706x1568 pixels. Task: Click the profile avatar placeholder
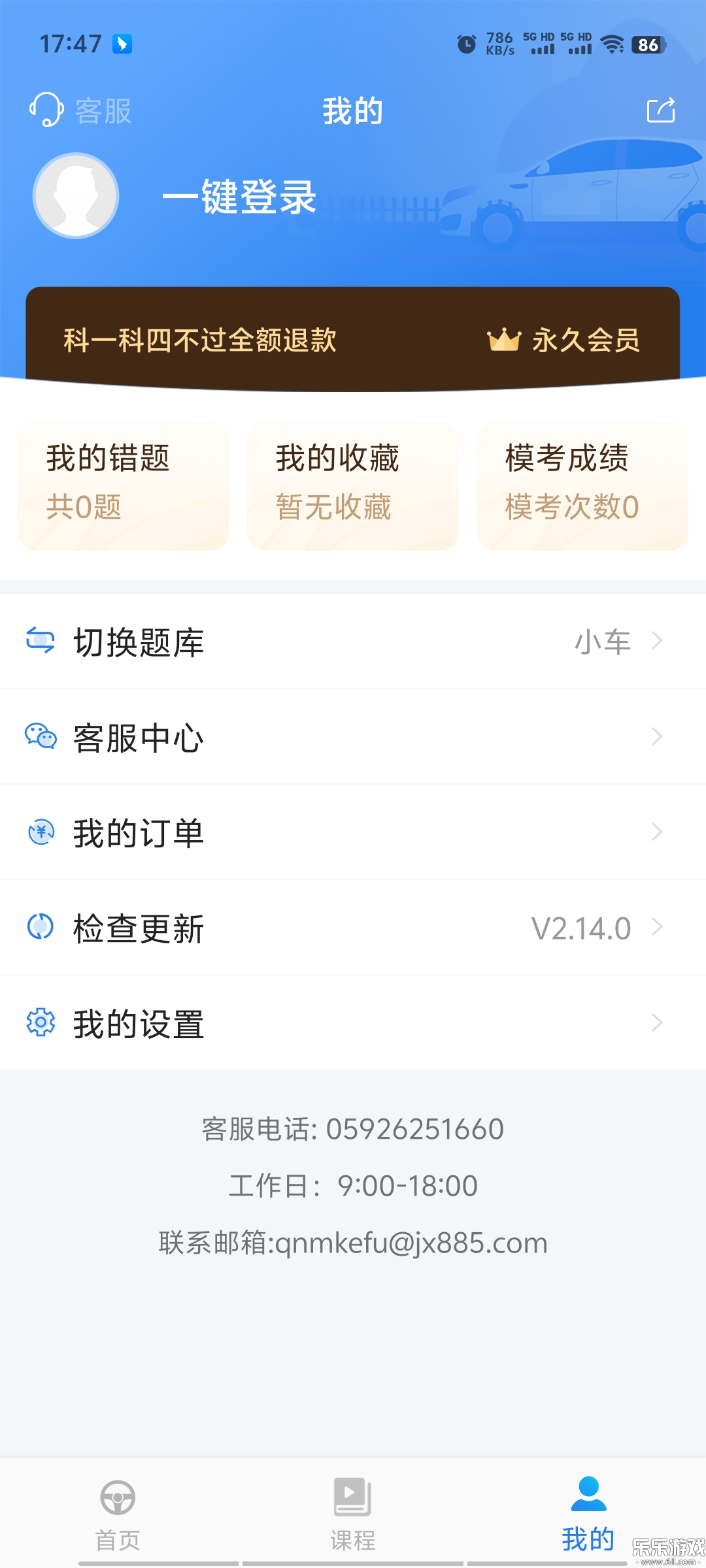coord(75,196)
